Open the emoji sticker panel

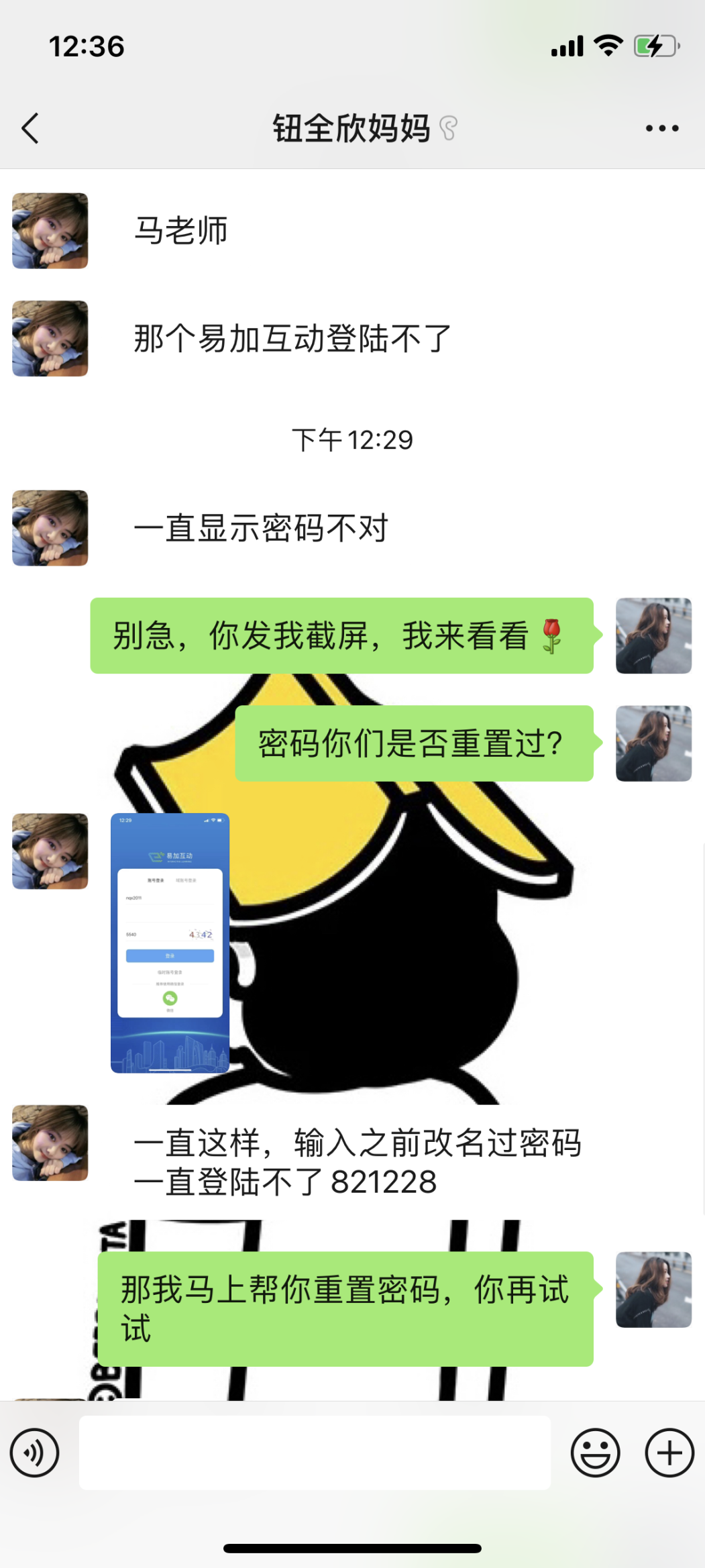coord(595,1453)
